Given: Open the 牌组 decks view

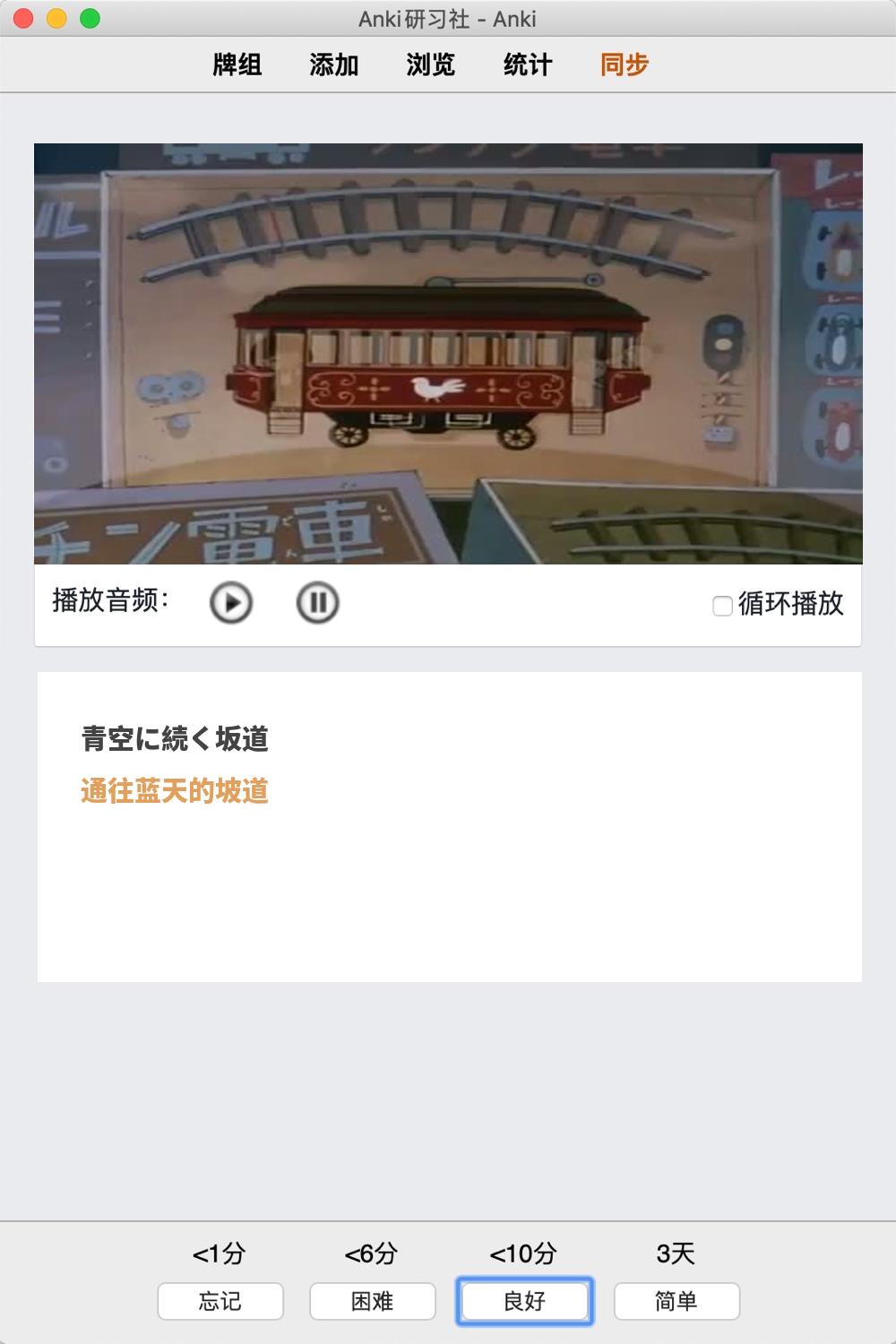Looking at the screenshot, I should pyautogui.click(x=237, y=65).
